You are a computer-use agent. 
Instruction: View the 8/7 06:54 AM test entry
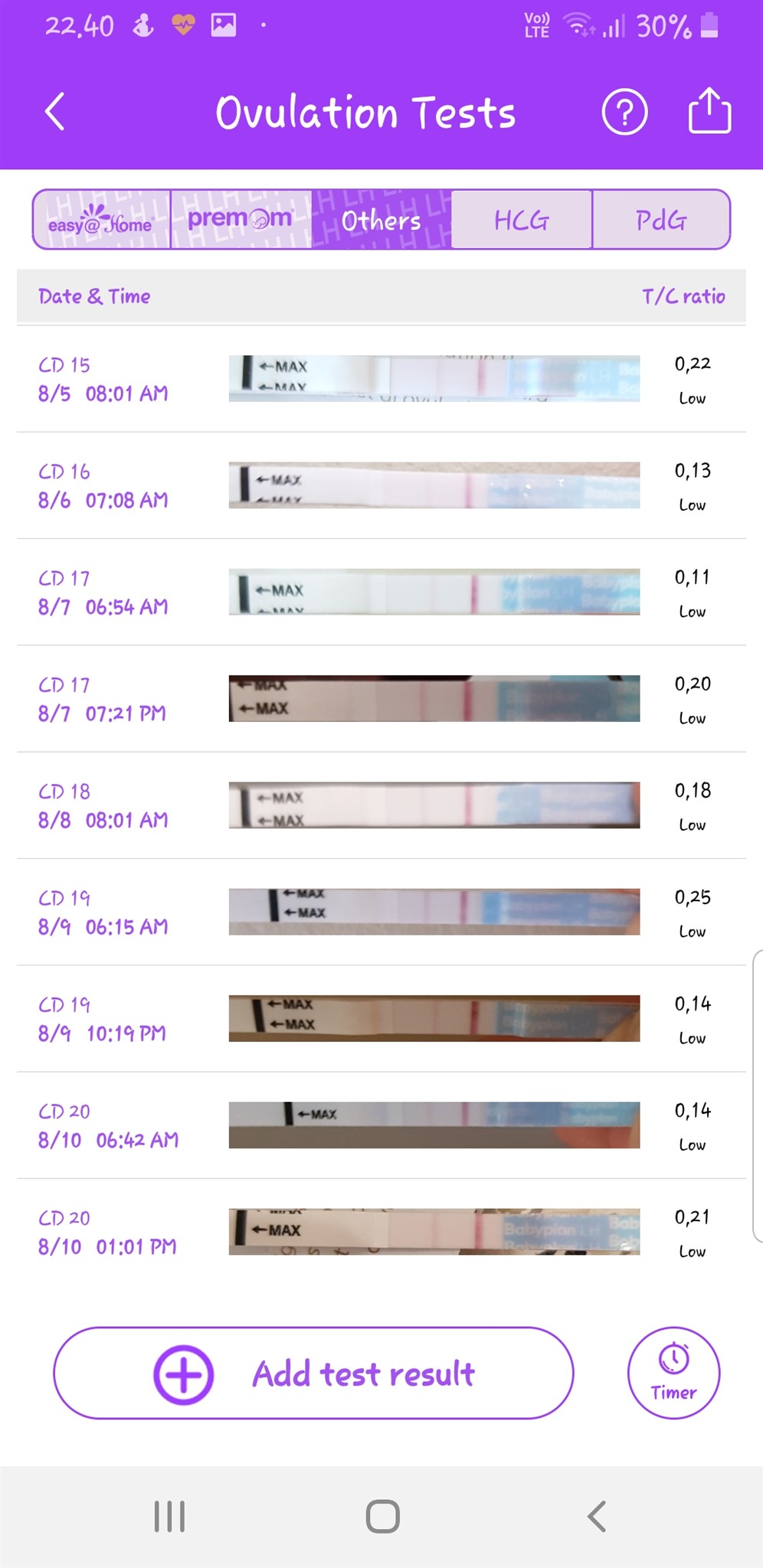point(381,592)
